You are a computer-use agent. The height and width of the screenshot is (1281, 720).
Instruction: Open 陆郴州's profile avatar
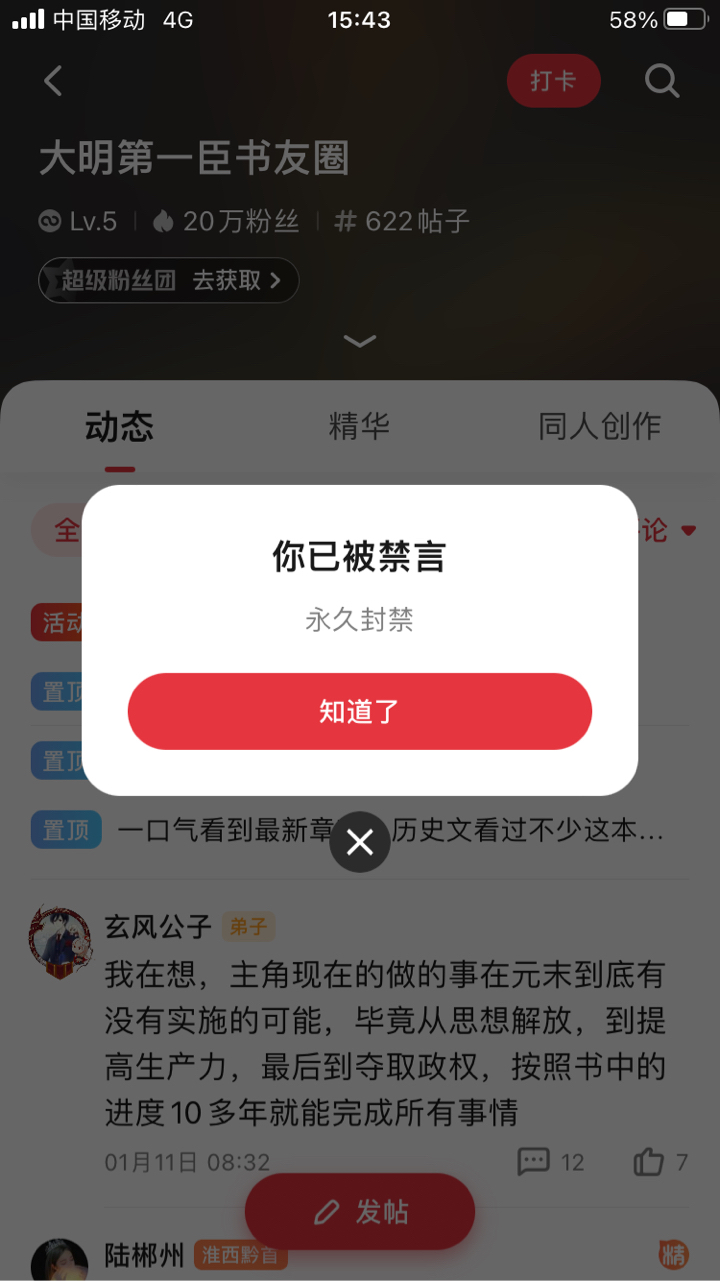60,1260
